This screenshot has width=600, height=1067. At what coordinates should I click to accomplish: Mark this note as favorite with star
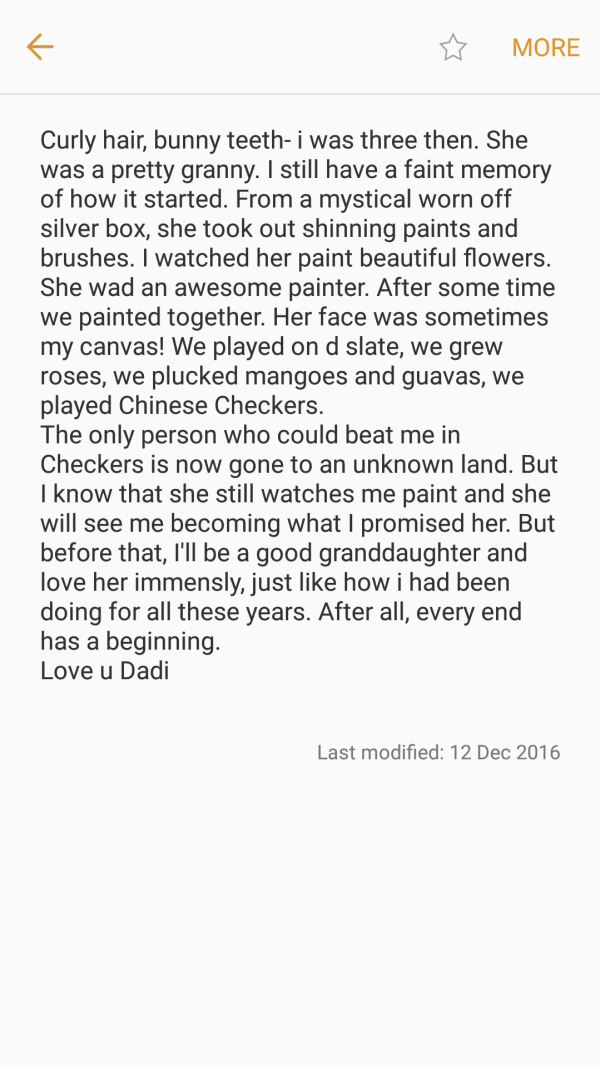pos(453,47)
